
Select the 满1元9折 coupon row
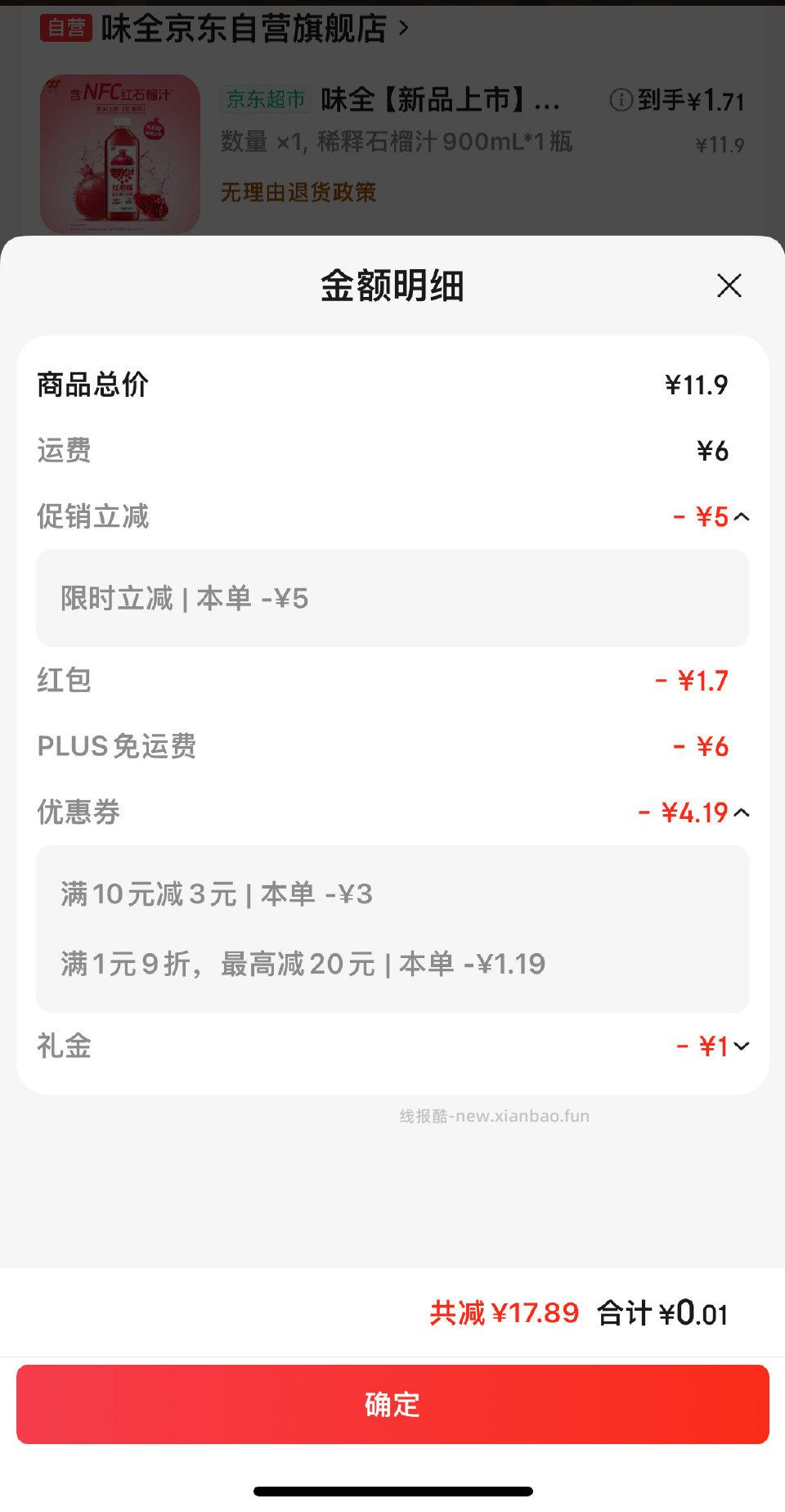[392, 965]
